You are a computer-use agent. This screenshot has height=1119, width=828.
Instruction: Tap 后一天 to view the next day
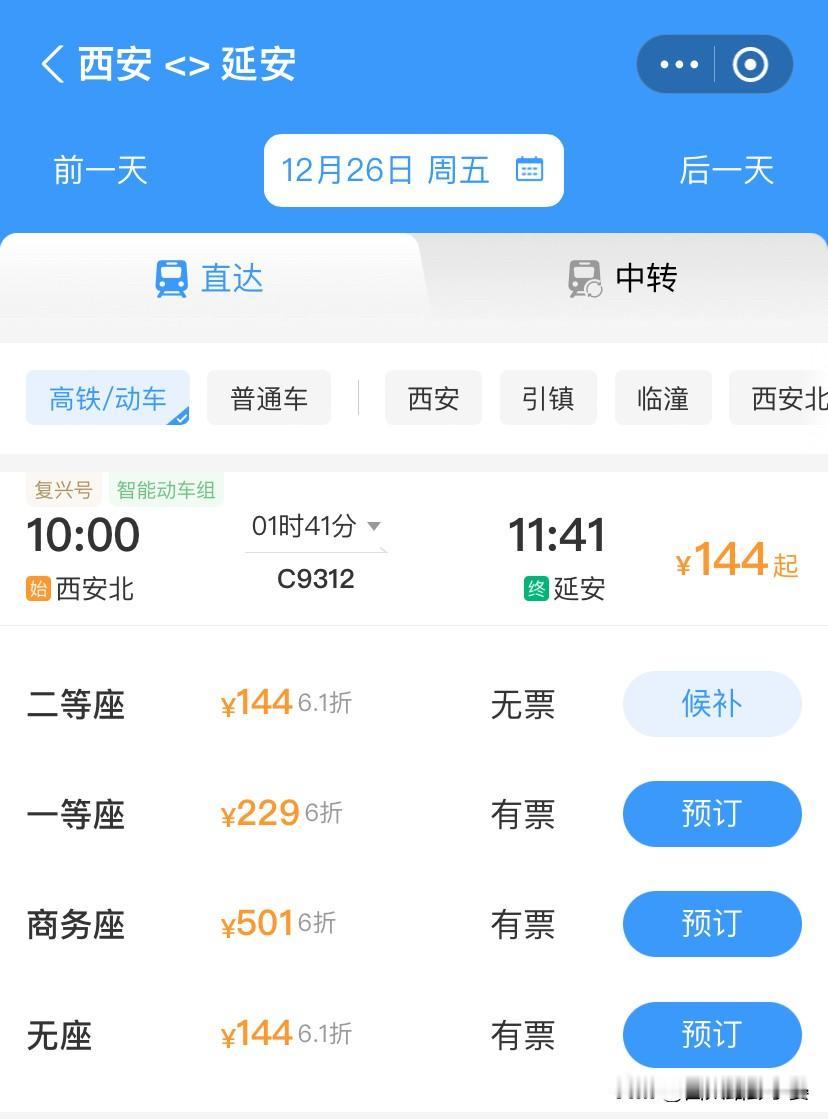pyautogui.click(x=727, y=170)
